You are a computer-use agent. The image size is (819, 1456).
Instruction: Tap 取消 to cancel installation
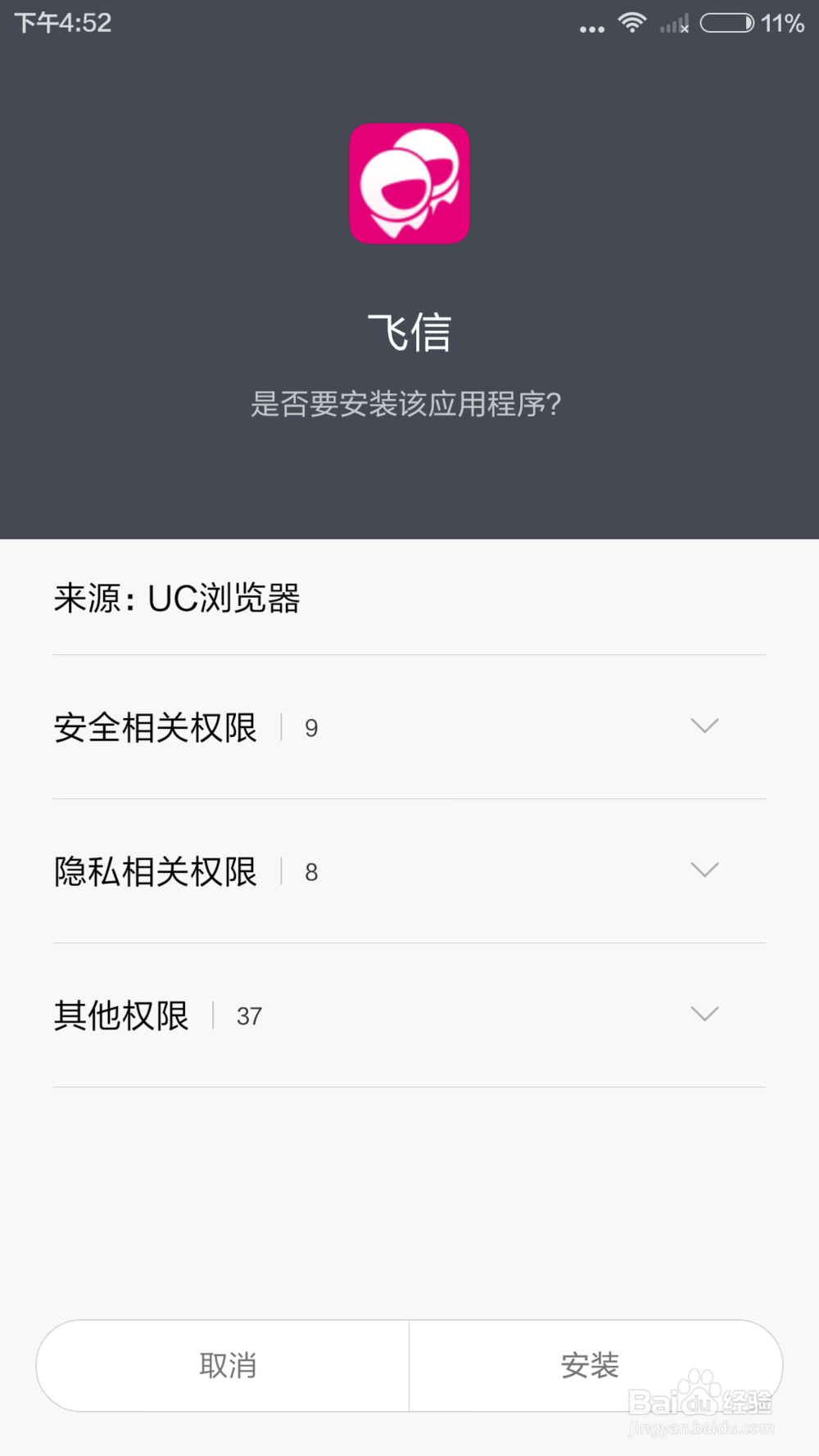(228, 1365)
